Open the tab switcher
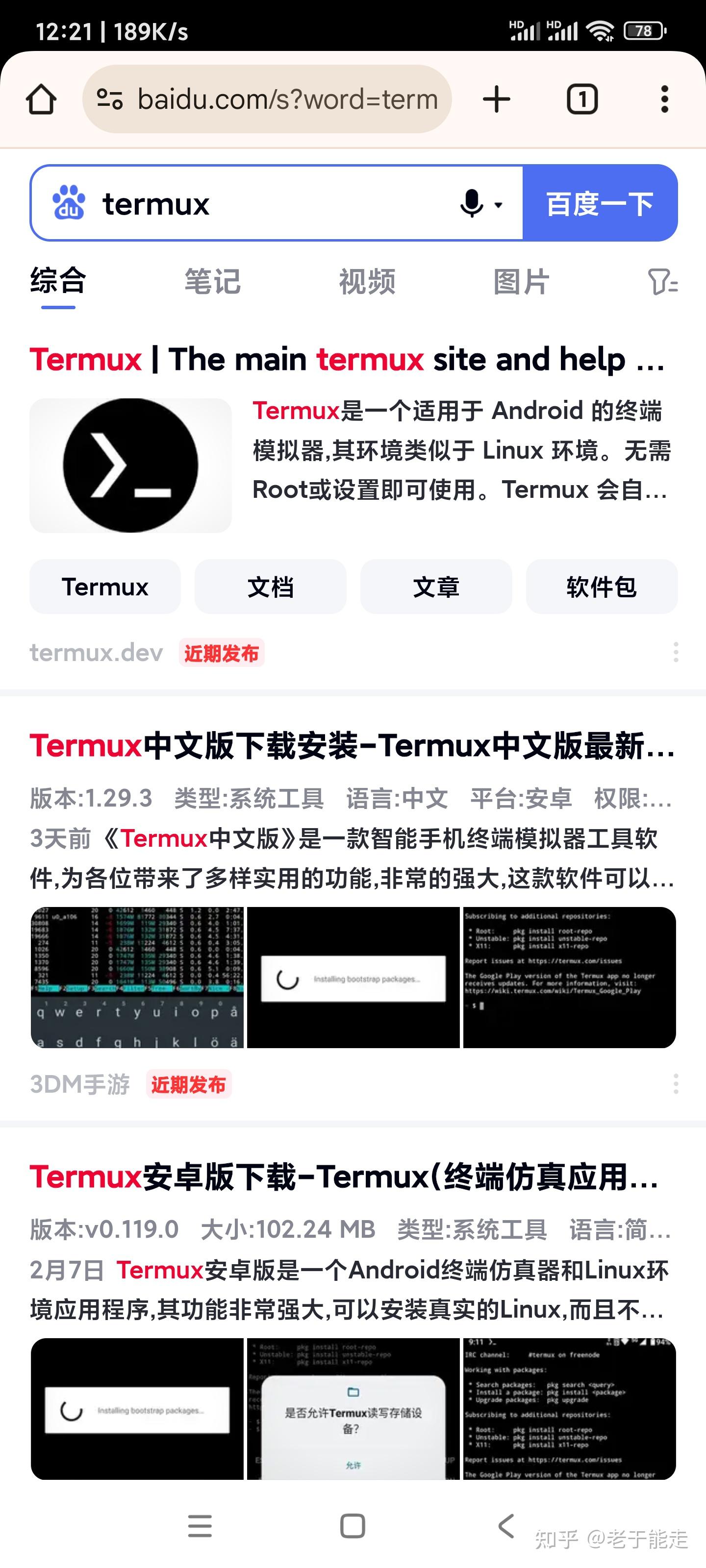Screen dimensions: 706x1568 coord(582,99)
